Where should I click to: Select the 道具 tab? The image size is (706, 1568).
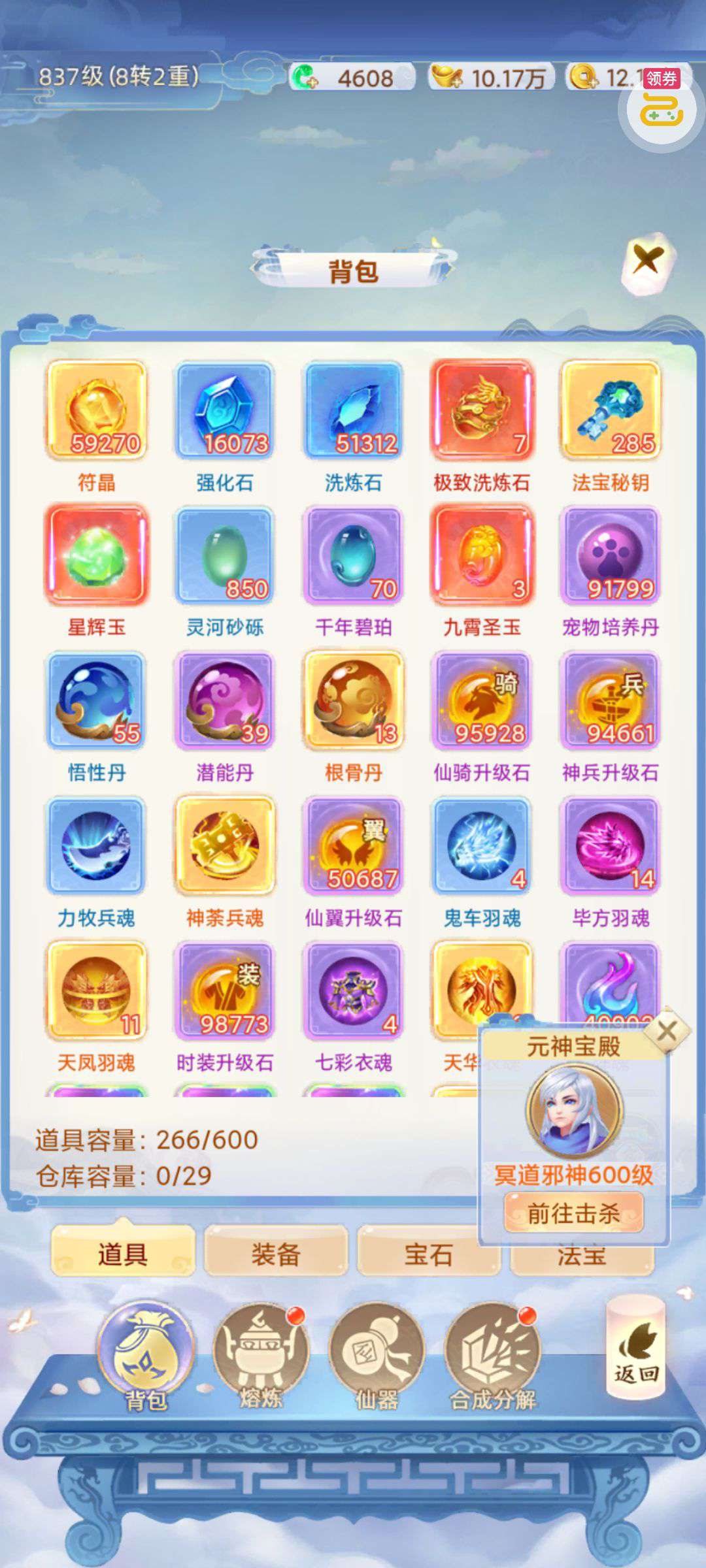point(123,1254)
